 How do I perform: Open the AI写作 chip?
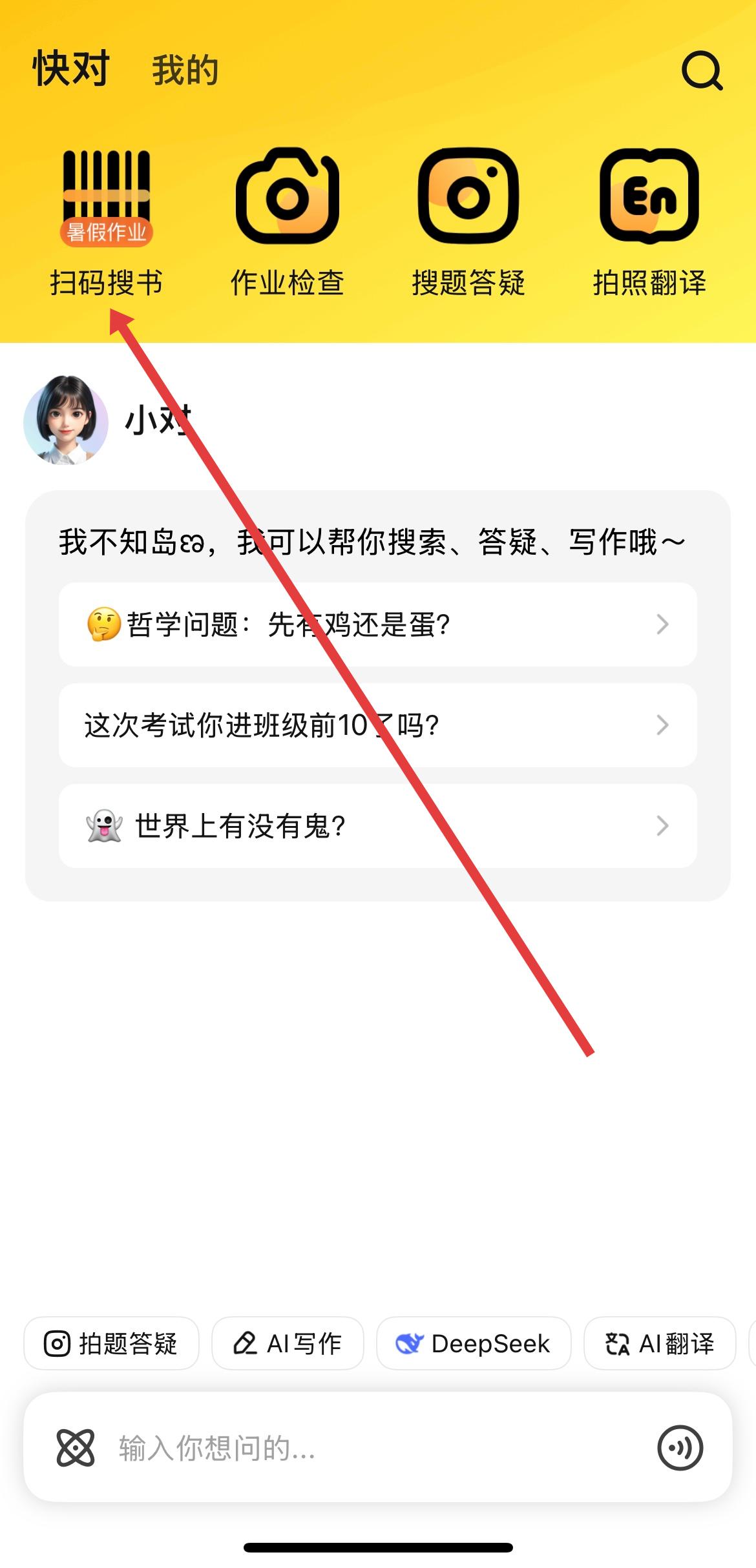pyautogui.click(x=288, y=1344)
